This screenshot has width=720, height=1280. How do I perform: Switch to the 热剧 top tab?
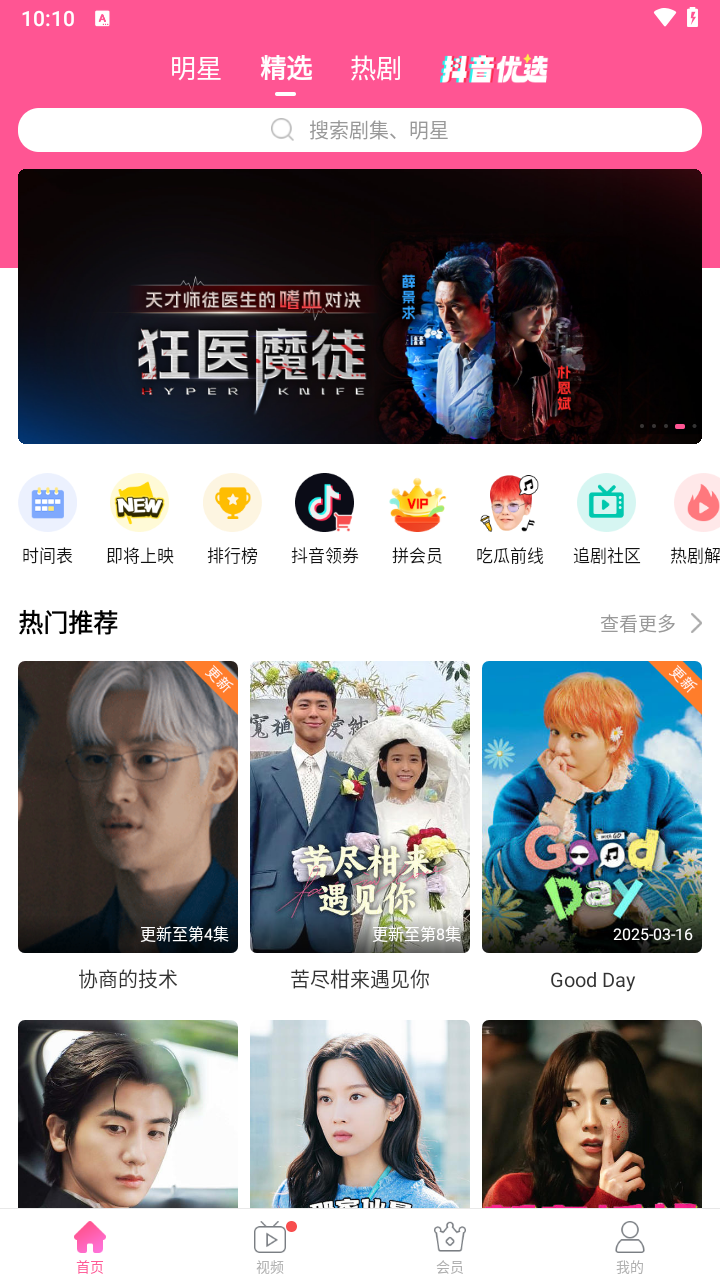[x=376, y=68]
